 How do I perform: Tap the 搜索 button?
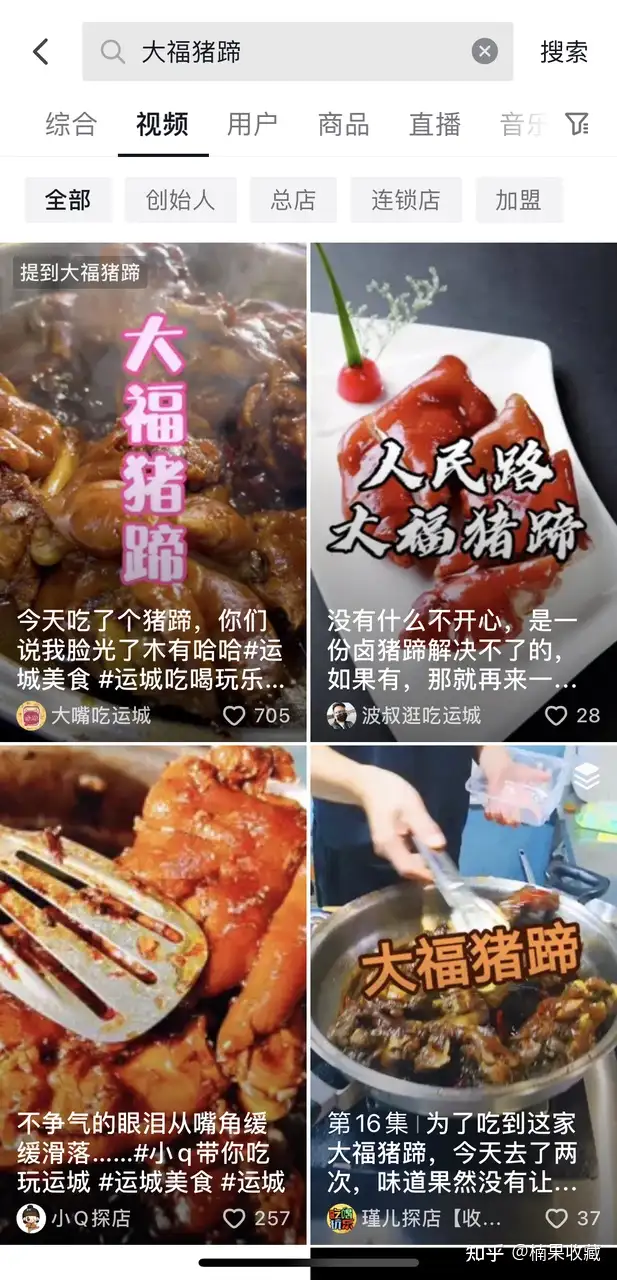(x=564, y=52)
